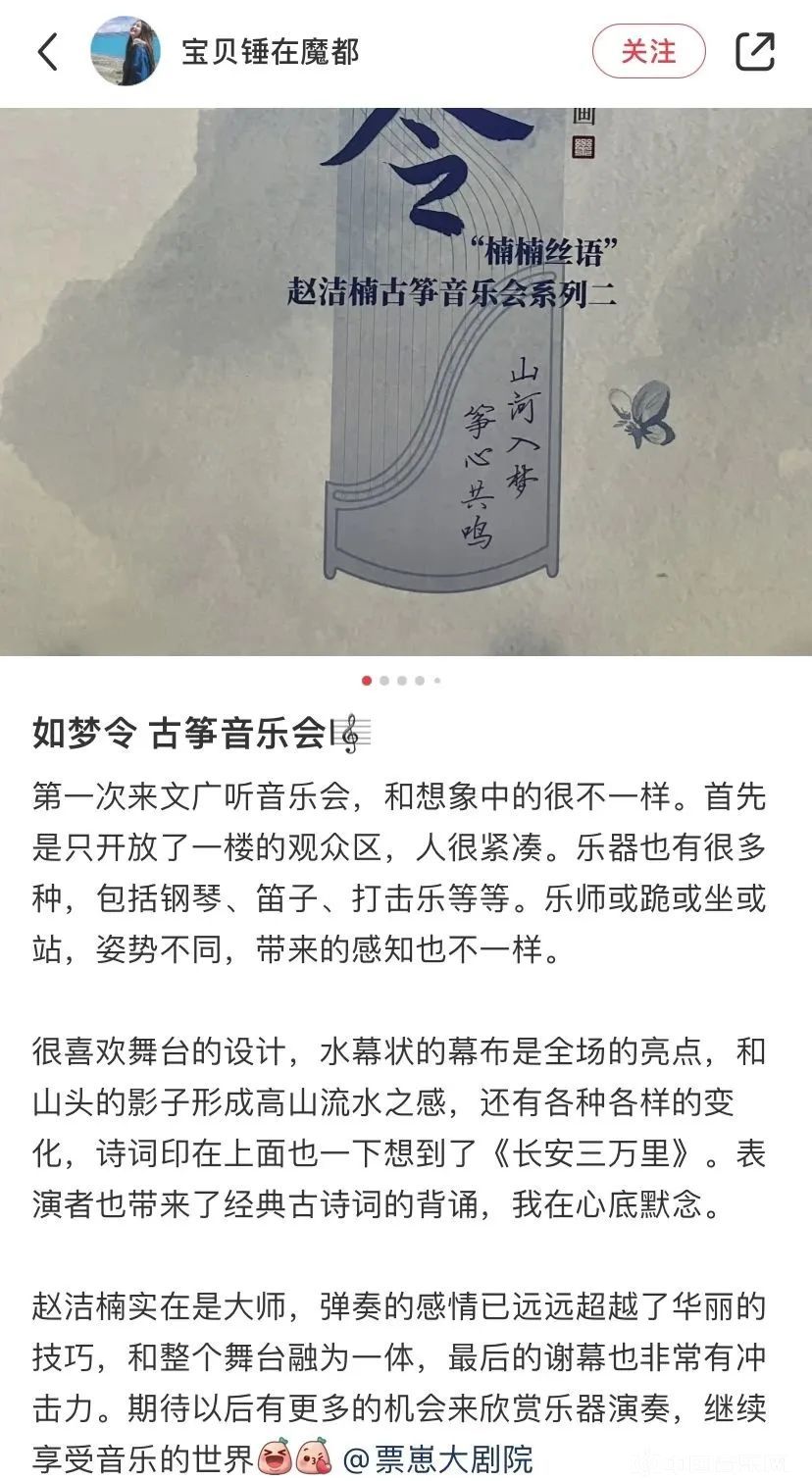The height and width of the screenshot is (1481, 812).
Task: Open 宝贝锤在魔都's profile avatar
Action: pos(125,51)
